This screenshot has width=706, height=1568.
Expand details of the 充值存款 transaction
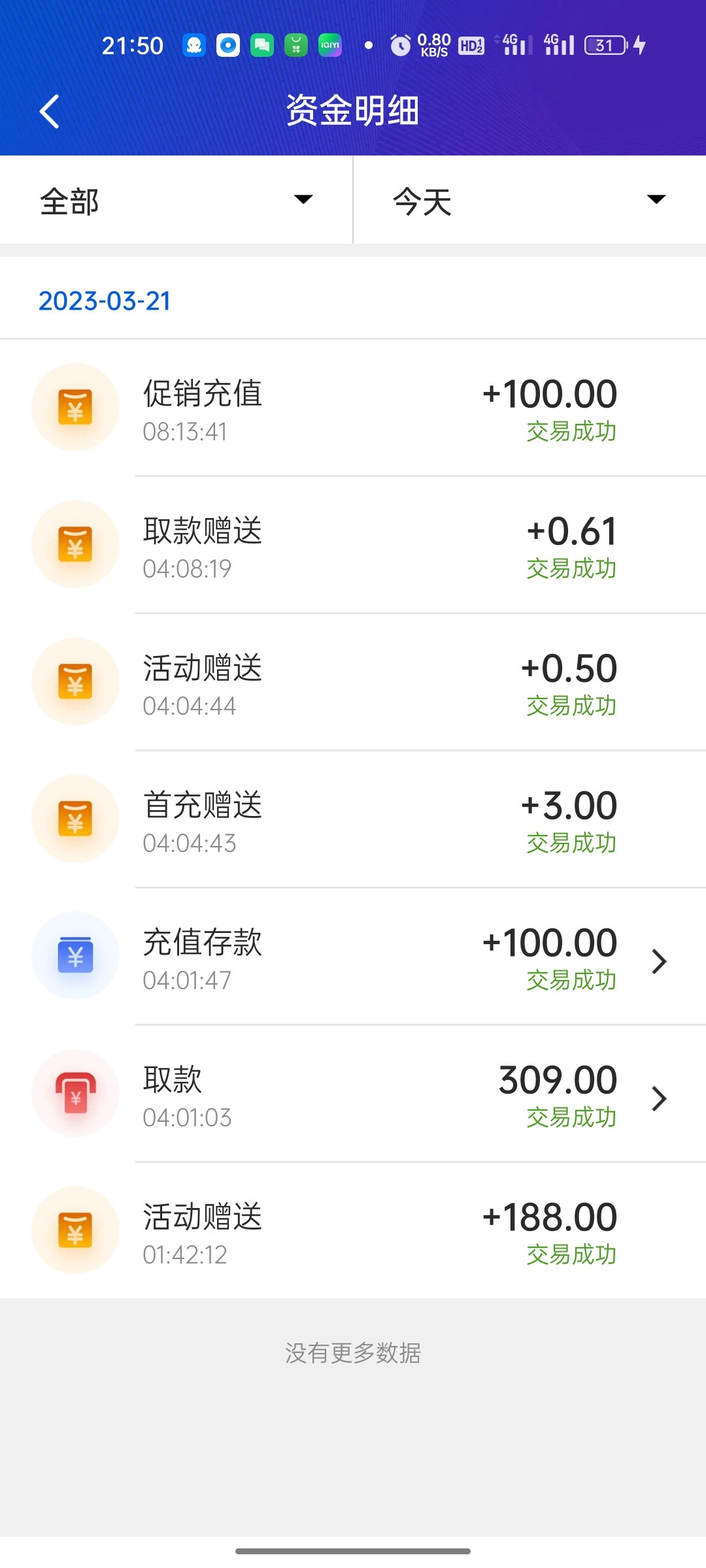[658, 961]
